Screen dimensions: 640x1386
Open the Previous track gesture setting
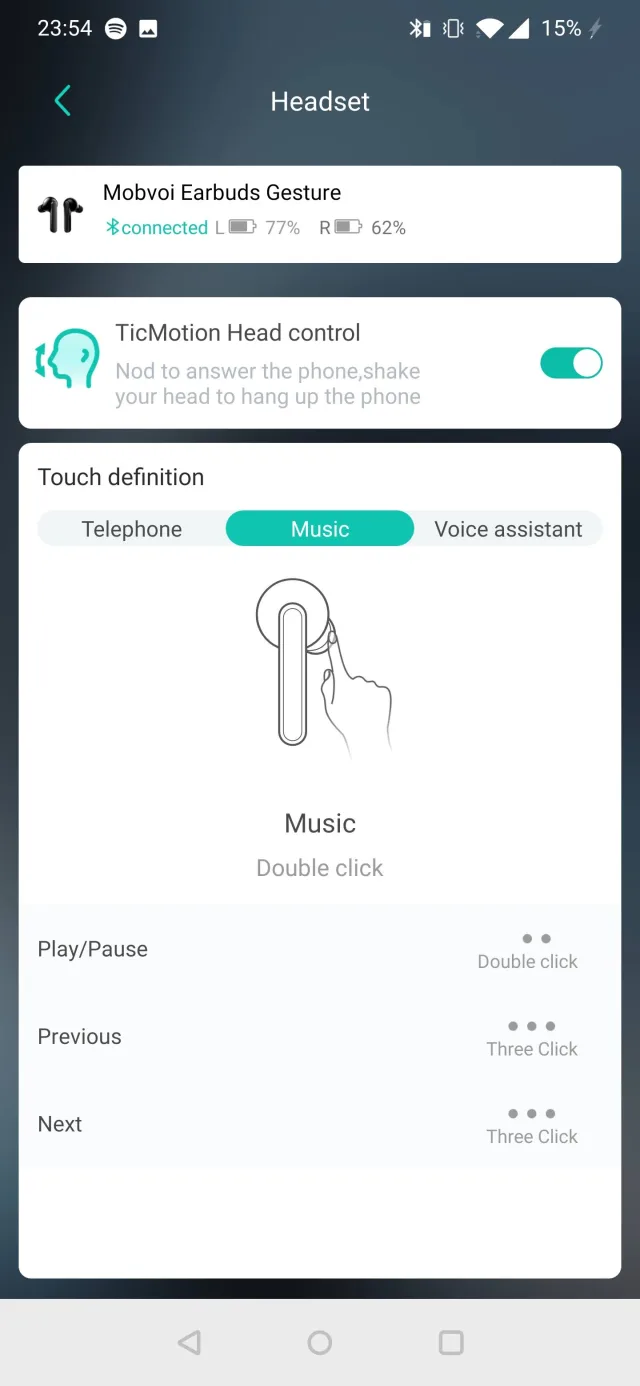click(320, 1037)
